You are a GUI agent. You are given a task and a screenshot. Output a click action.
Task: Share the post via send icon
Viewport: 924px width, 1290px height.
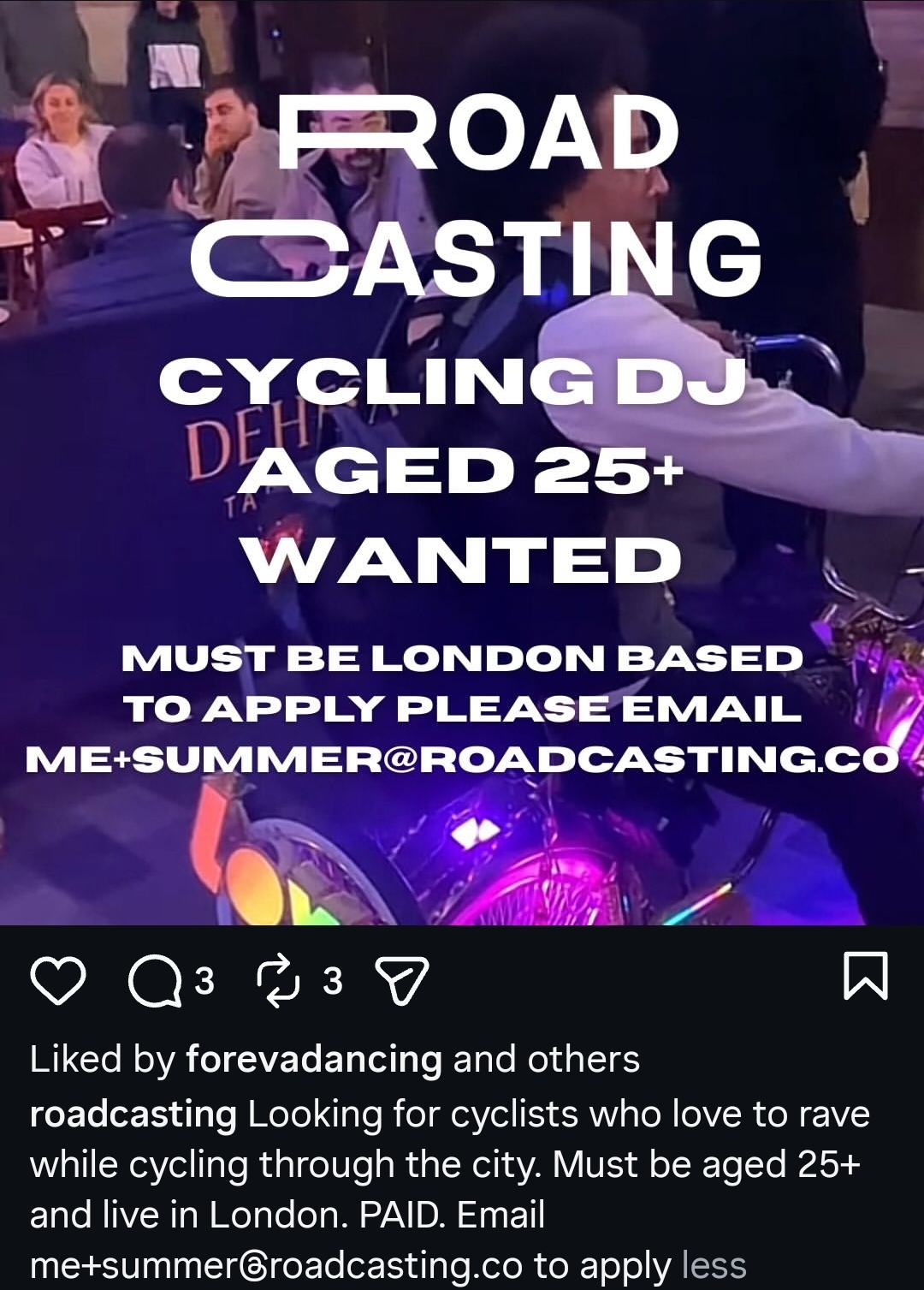[402, 981]
